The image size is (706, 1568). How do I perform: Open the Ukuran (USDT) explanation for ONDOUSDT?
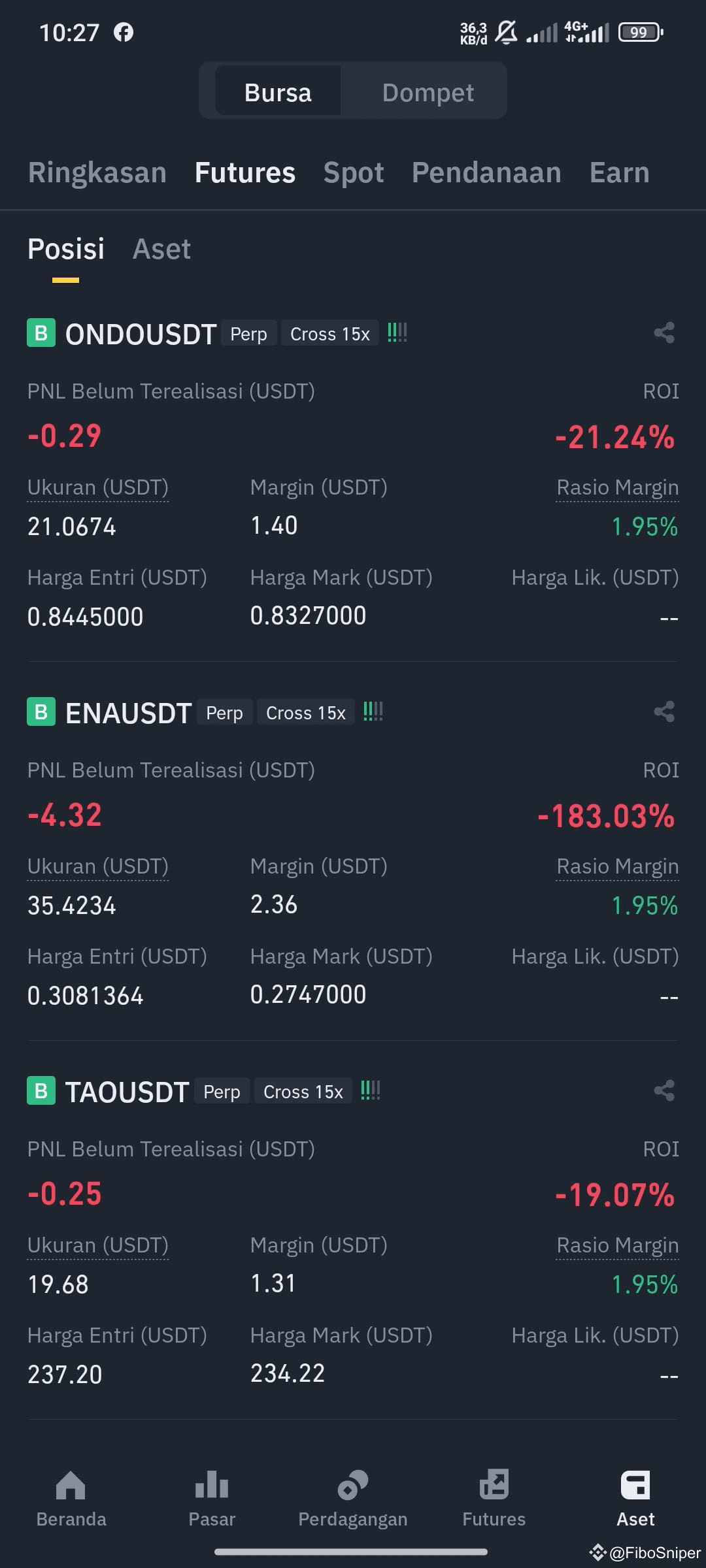[97, 487]
